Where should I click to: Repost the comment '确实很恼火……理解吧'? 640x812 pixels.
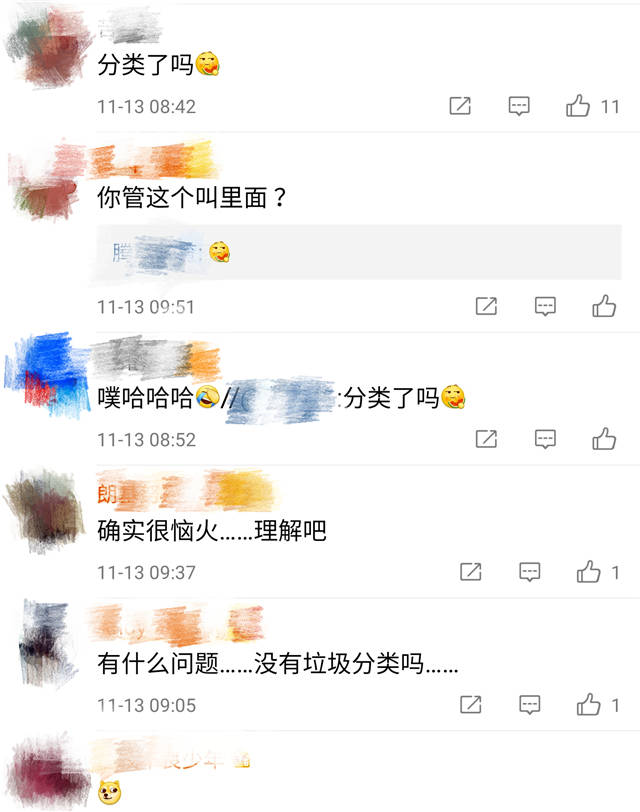471,572
